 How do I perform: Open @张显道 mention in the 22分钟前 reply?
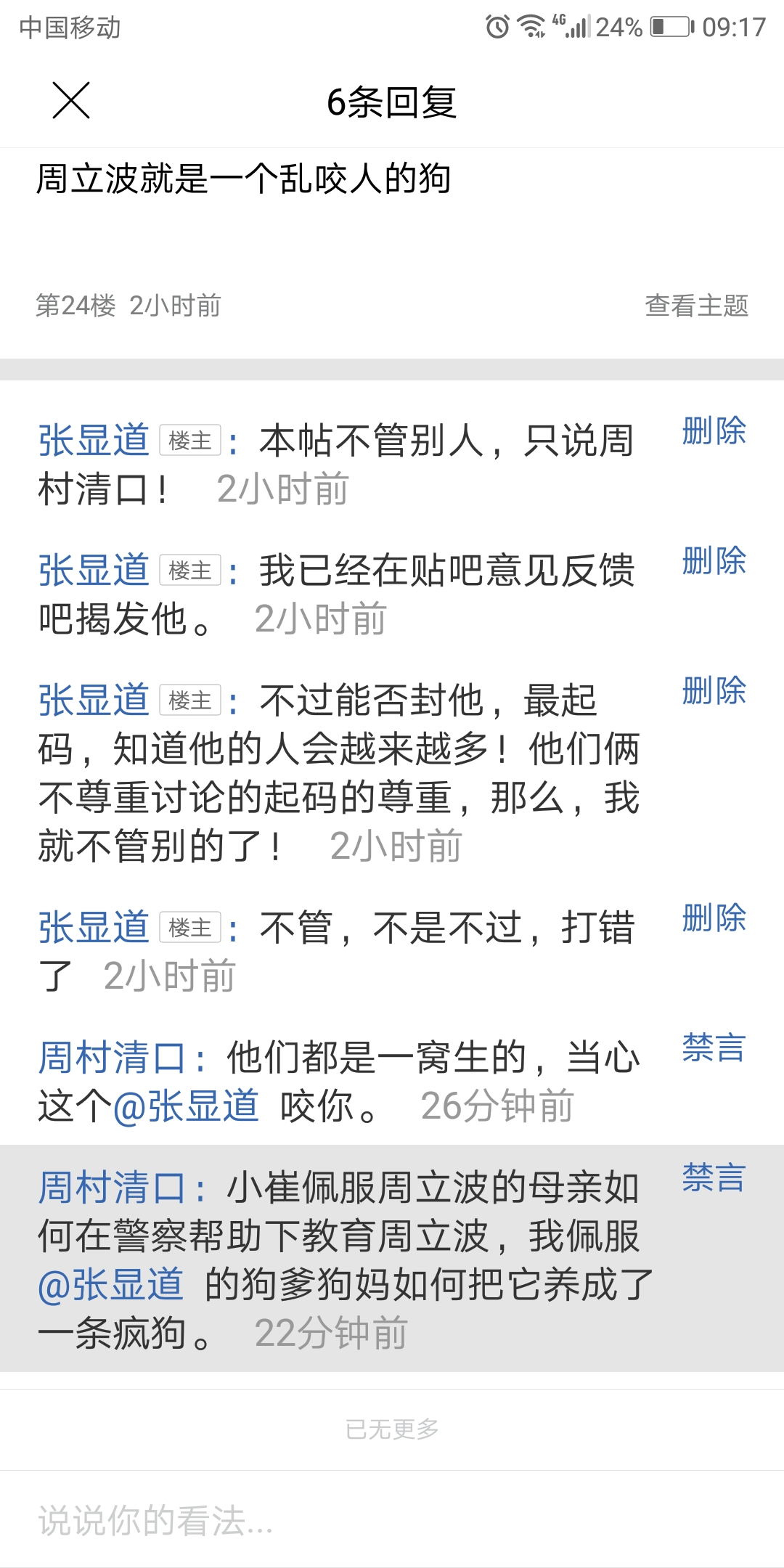click(x=110, y=1285)
